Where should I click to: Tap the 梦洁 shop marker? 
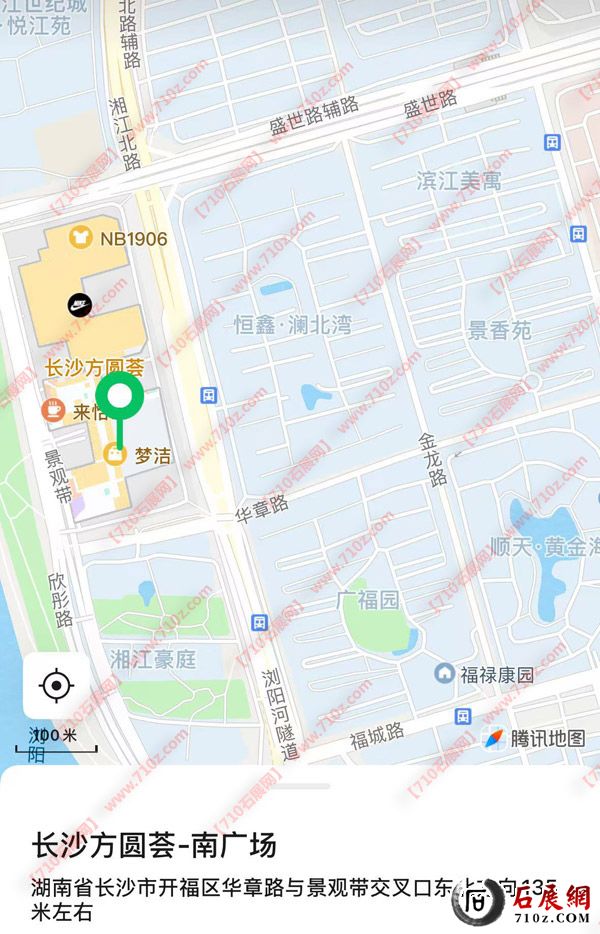point(116,456)
